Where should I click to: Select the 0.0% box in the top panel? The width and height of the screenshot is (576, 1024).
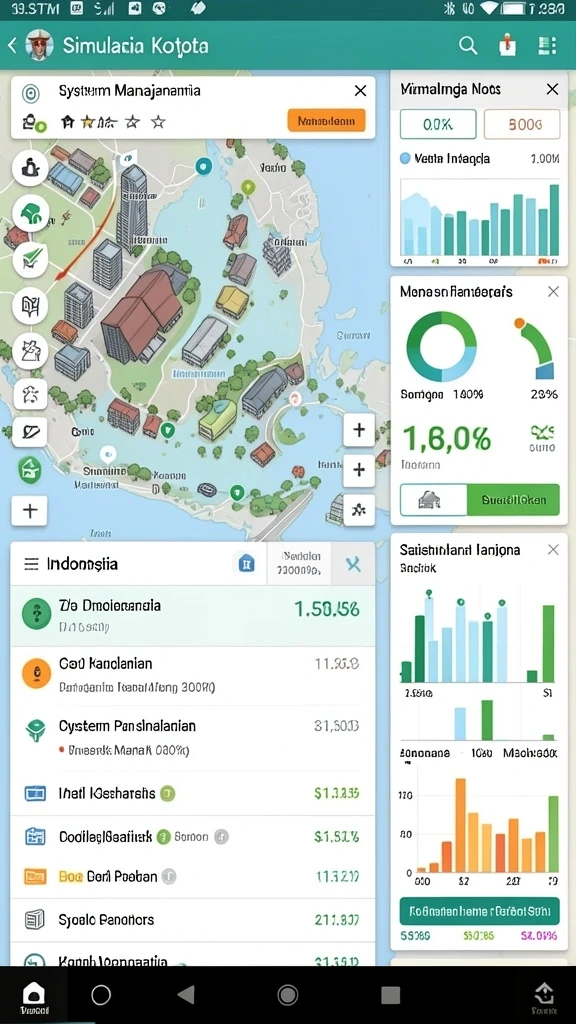438,124
